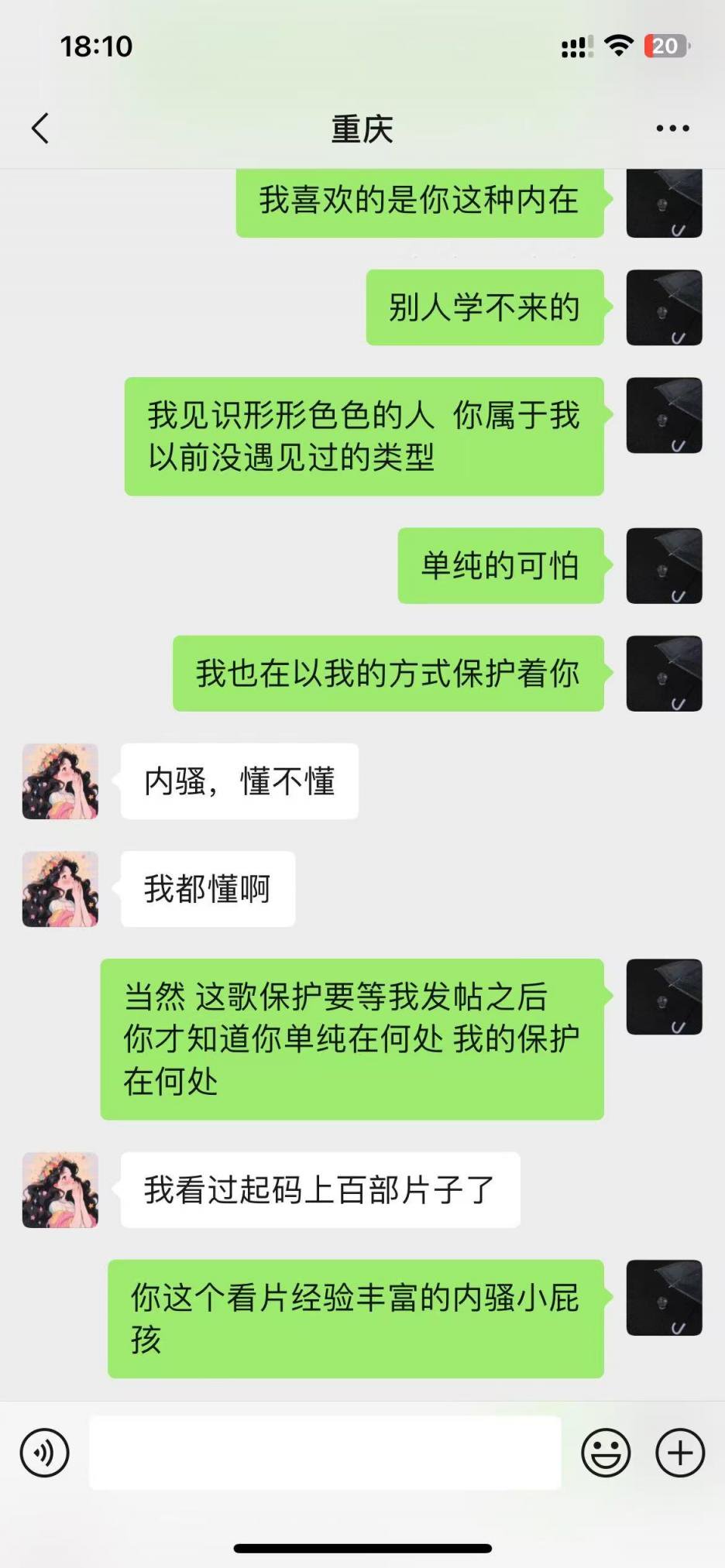Tap my avatar beside 单纯的可怕
The width and height of the screenshot is (725, 1568).
[x=664, y=566]
